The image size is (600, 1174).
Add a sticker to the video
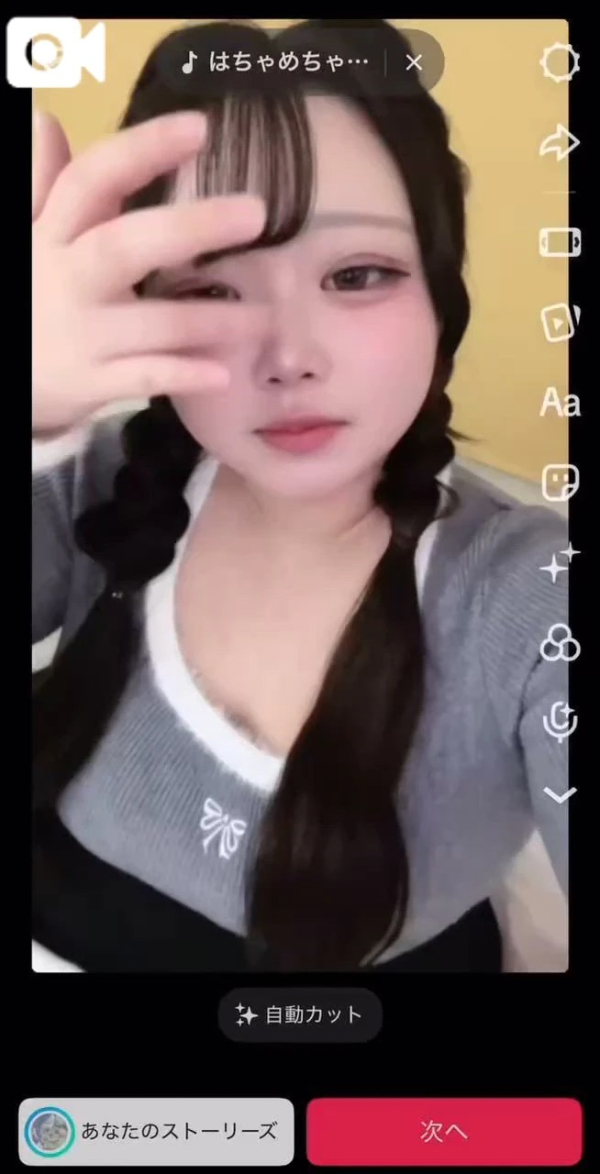click(560, 483)
